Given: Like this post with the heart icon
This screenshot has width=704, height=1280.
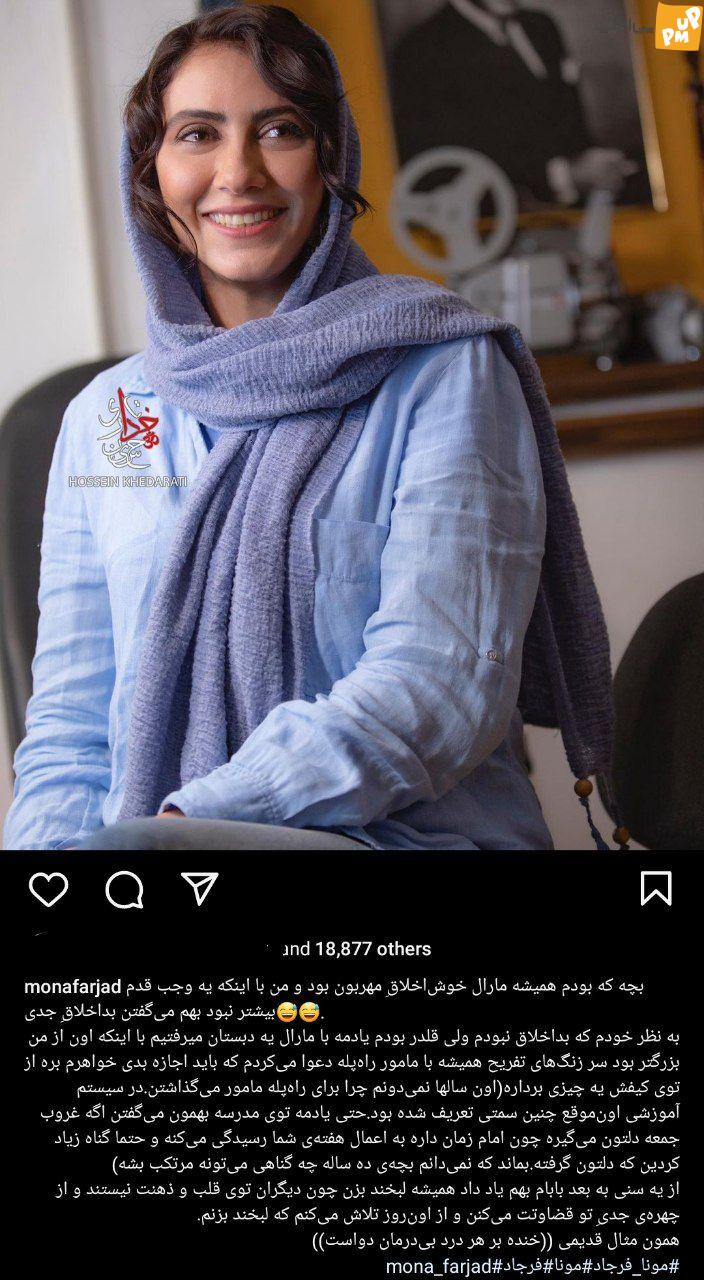Looking at the screenshot, I should point(48,889).
